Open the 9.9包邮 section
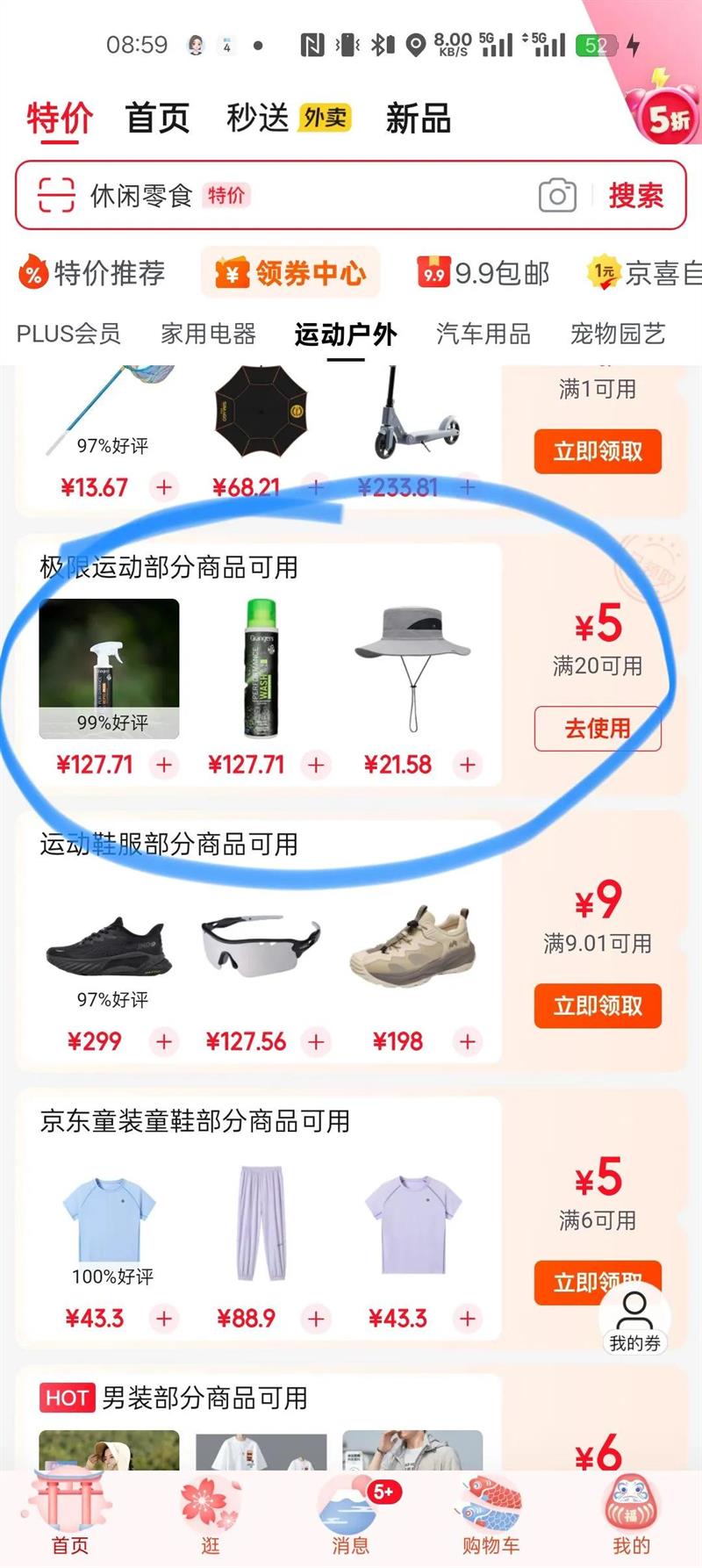The width and height of the screenshot is (702, 1568). point(484,274)
